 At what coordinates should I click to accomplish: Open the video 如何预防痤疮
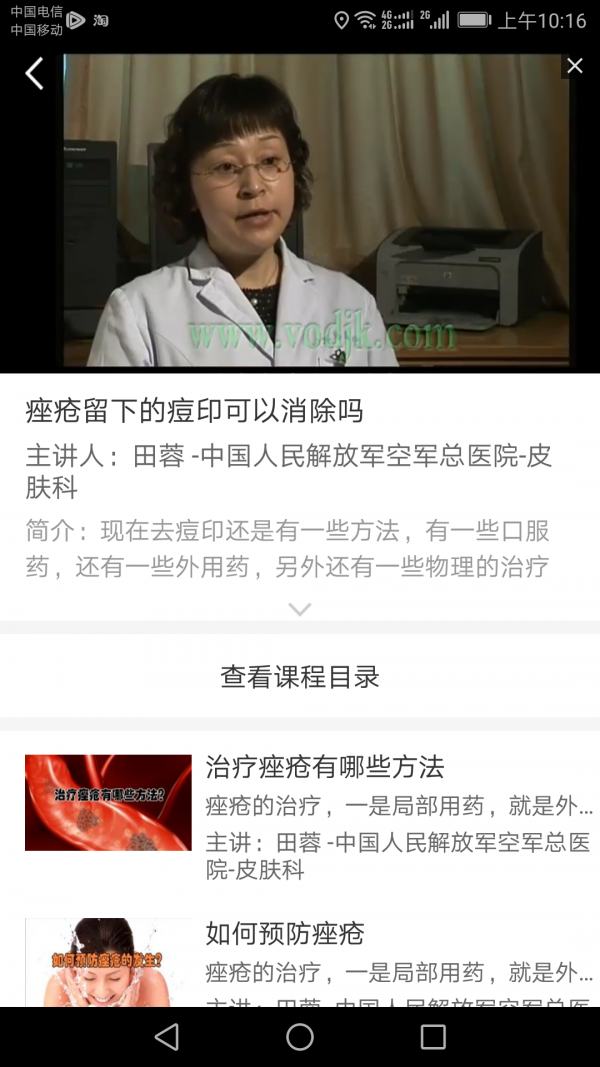285,934
